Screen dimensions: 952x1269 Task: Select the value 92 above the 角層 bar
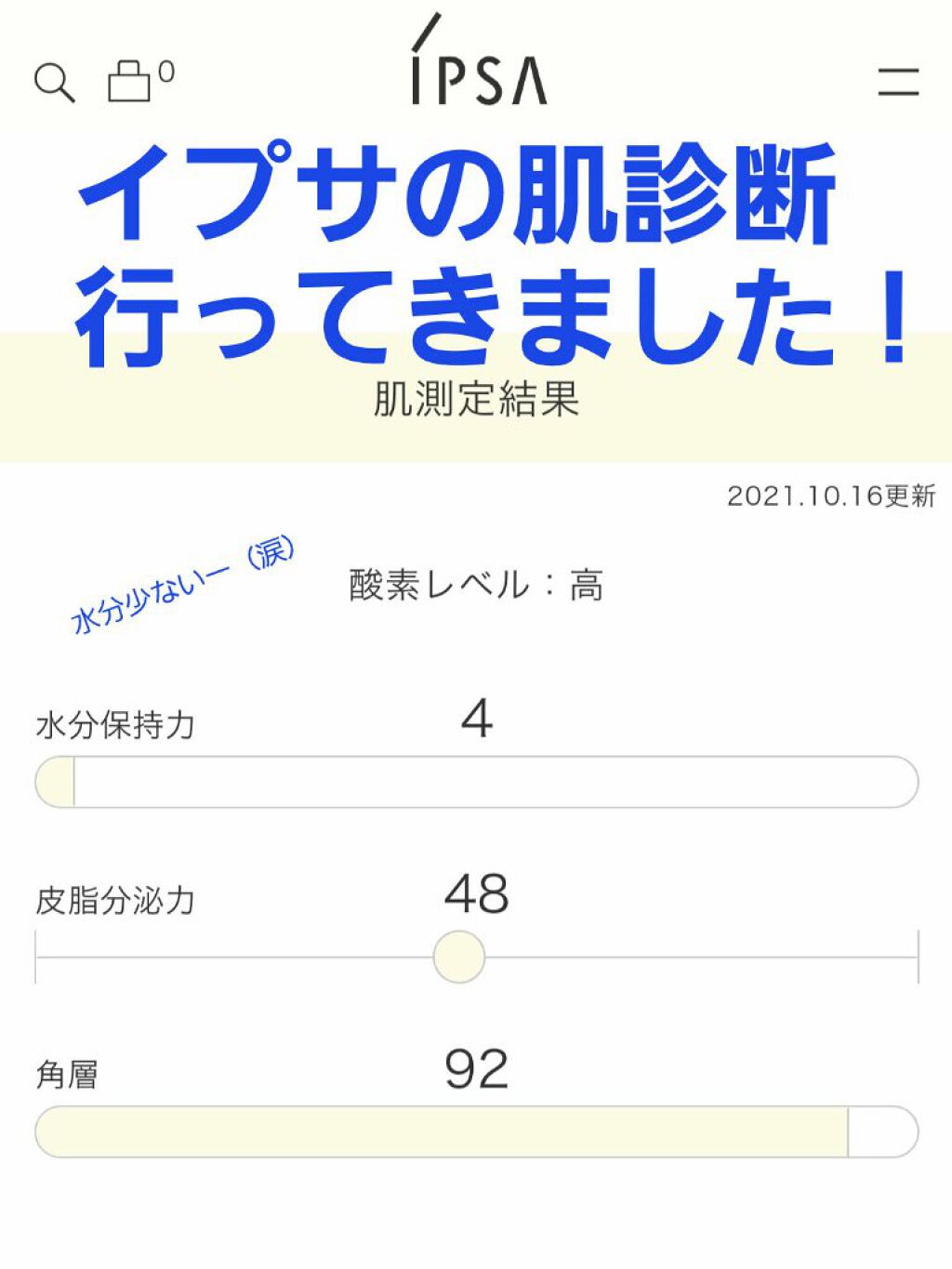click(476, 1071)
